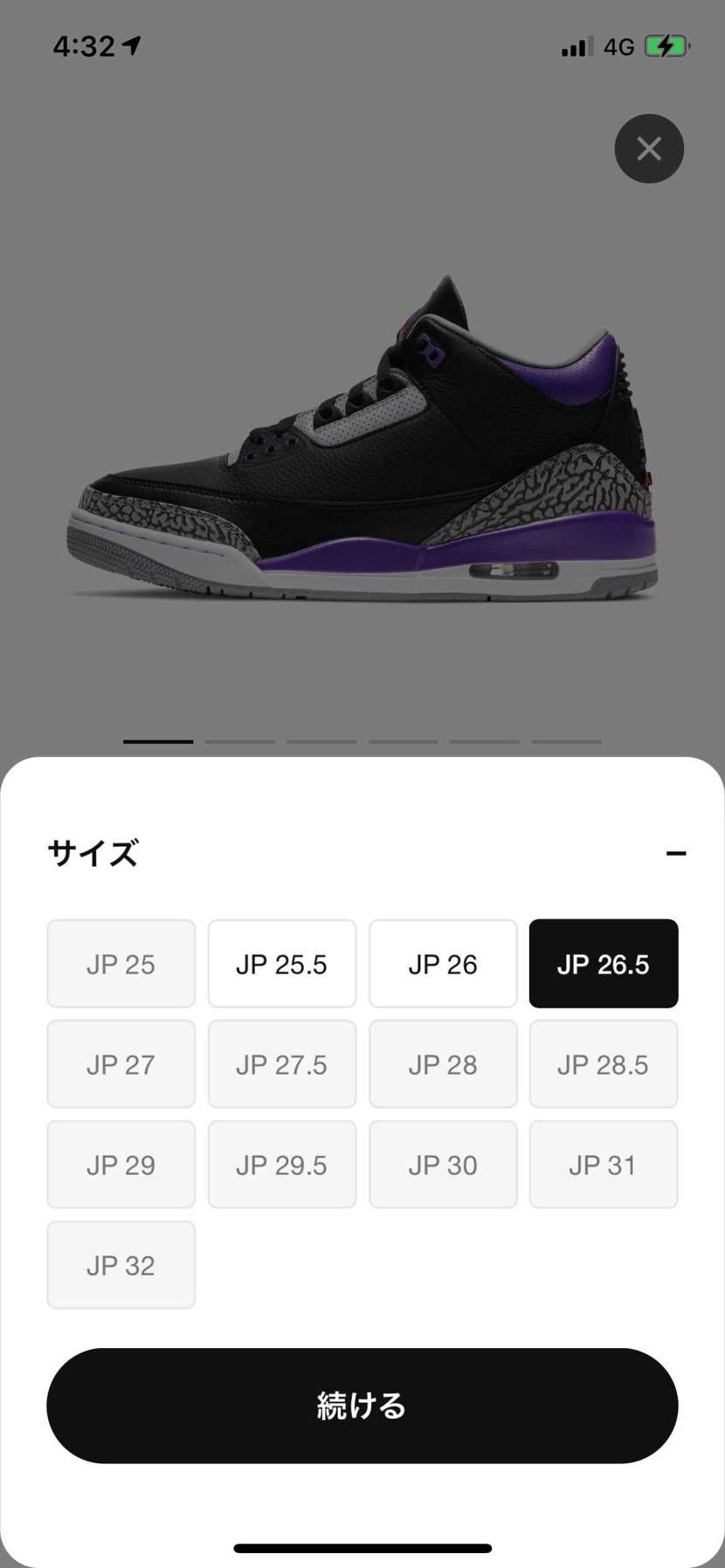
Task: Tap the 続ける continue button
Action: point(362,1406)
